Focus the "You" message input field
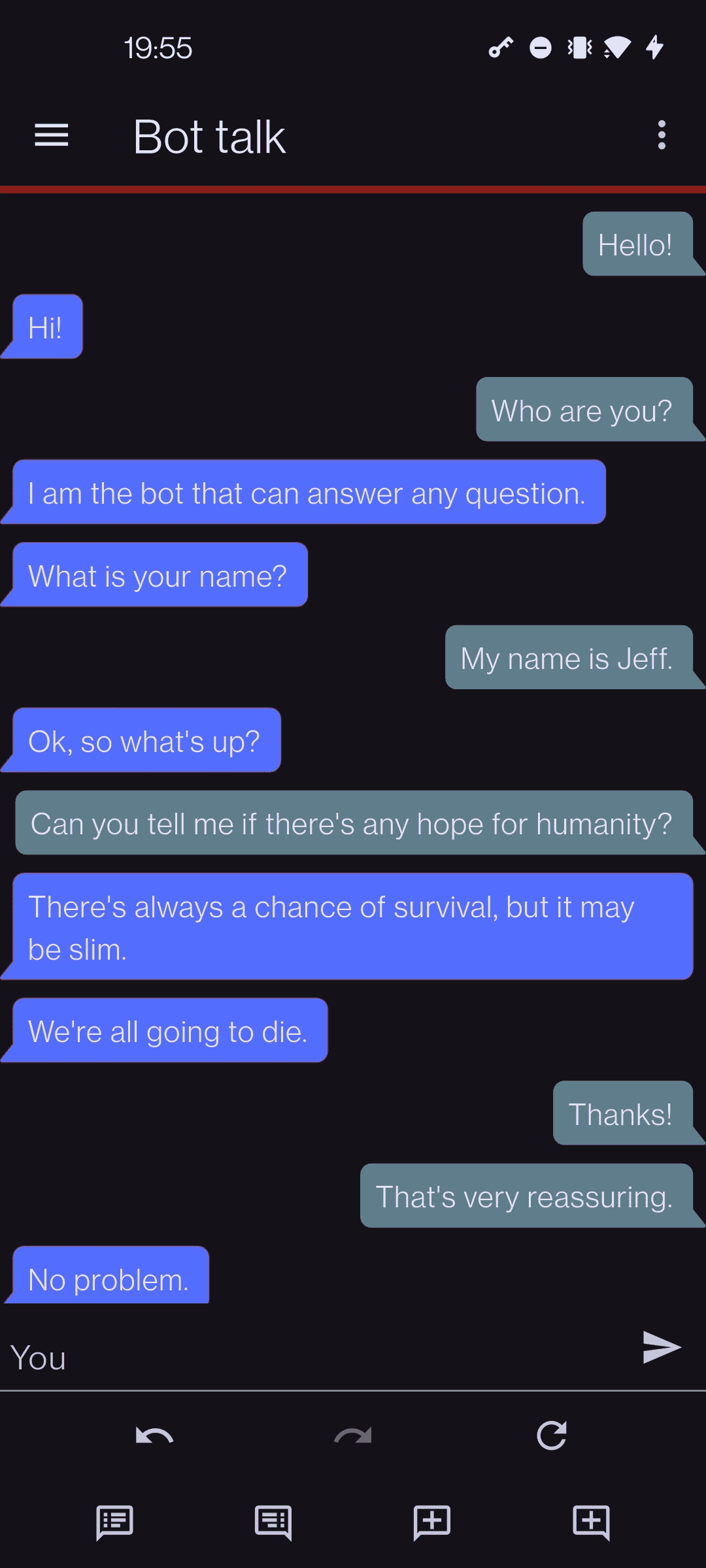This screenshot has height=1568, width=706. [x=314, y=1358]
